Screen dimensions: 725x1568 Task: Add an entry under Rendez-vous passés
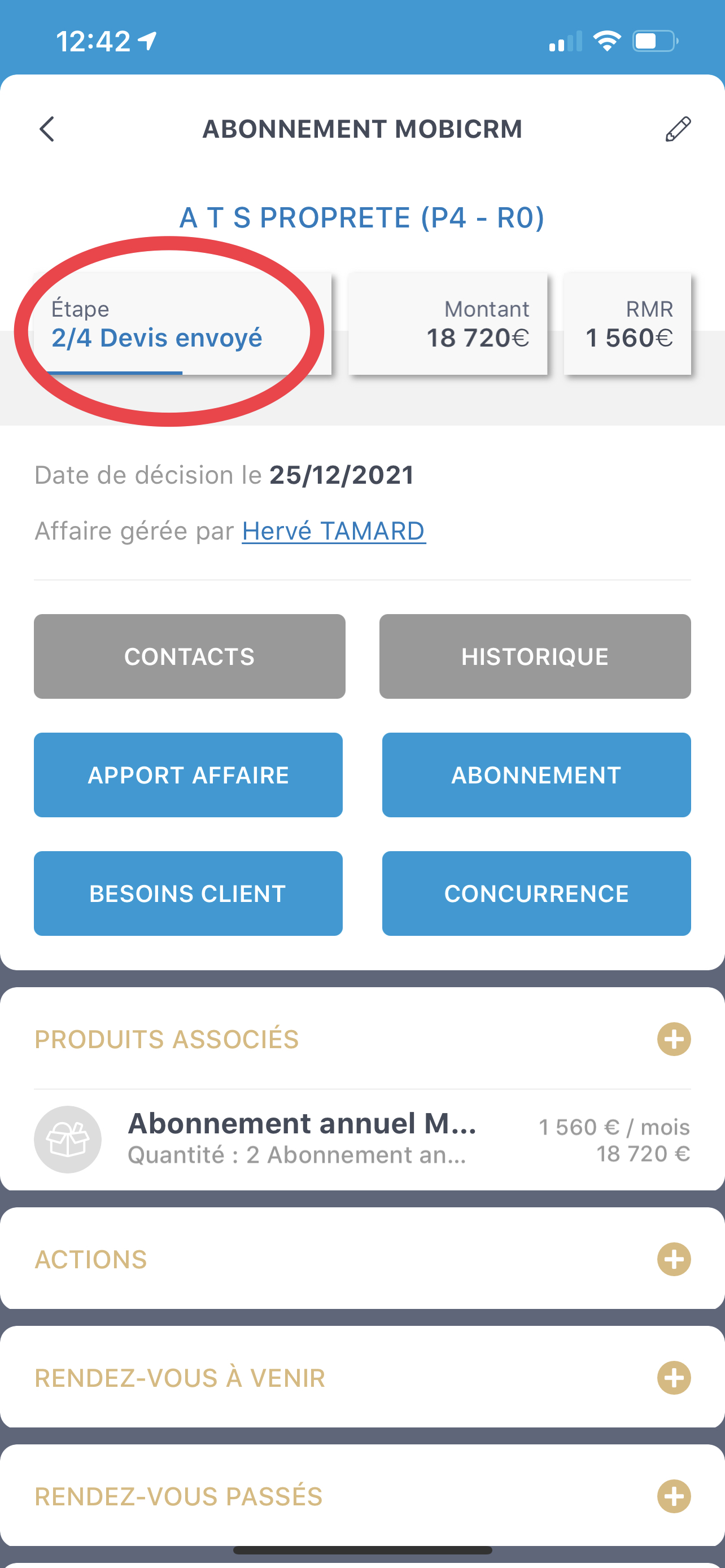tap(673, 1496)
